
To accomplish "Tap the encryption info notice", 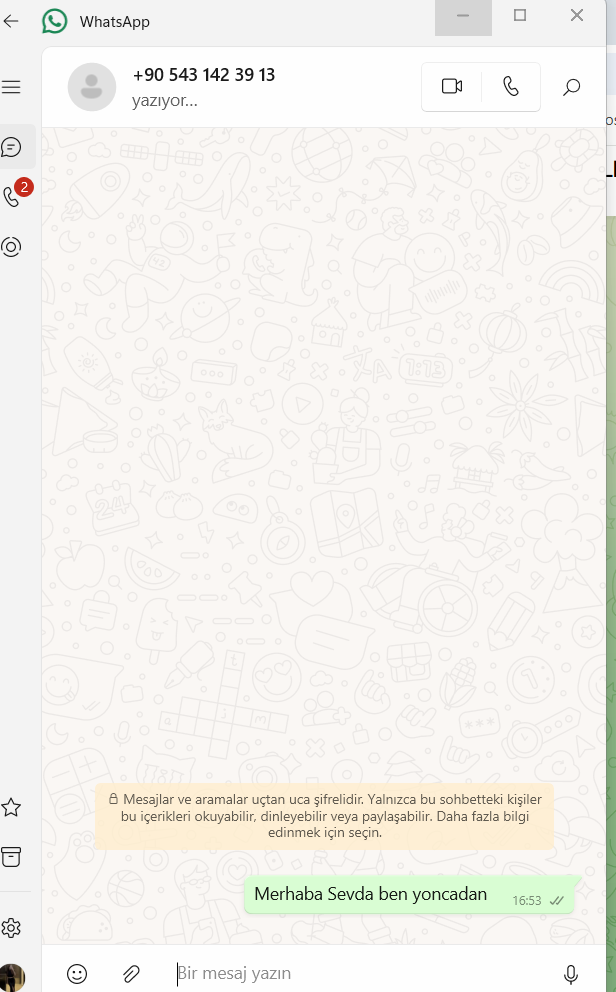I will click(325, 815).
